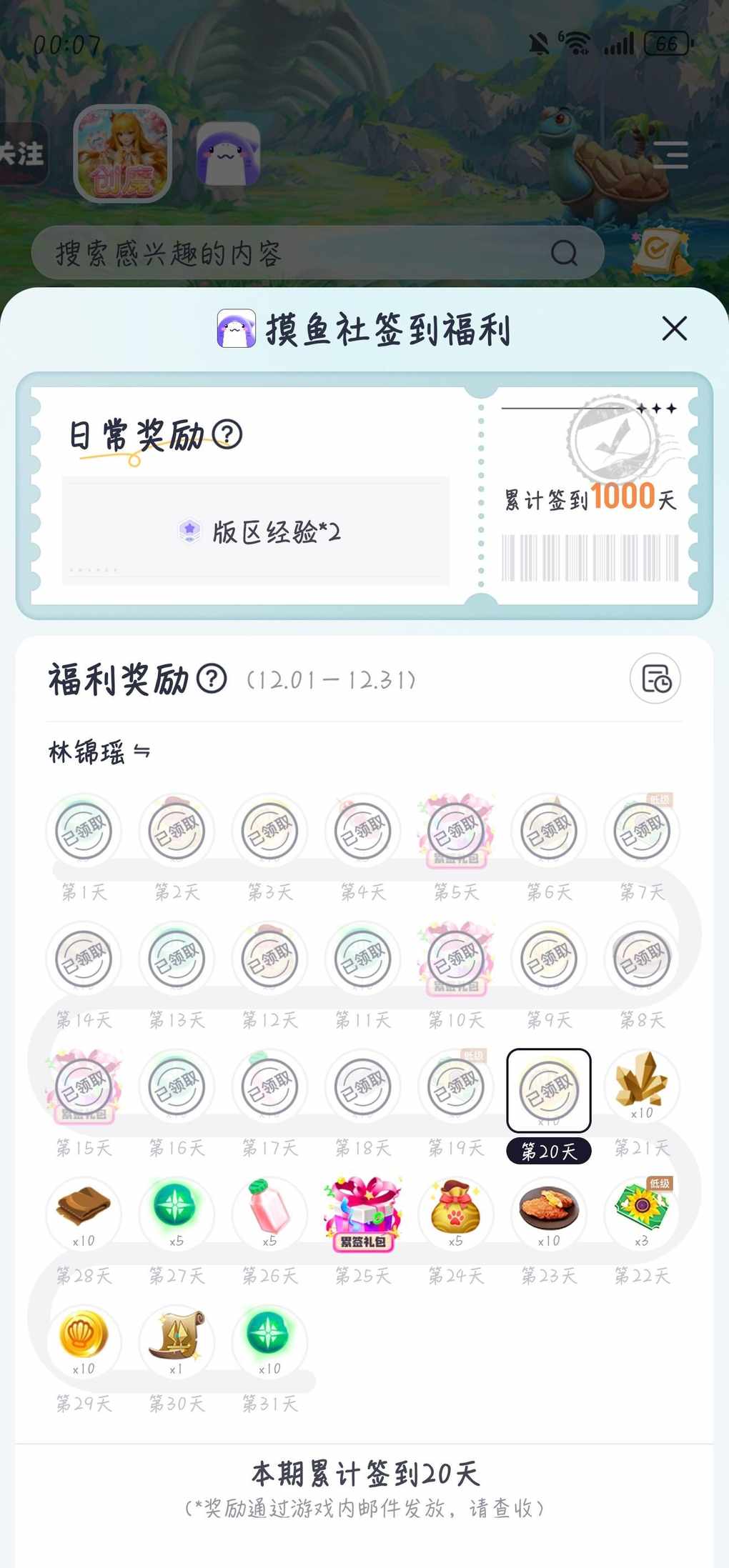Open the sign-in history record icon
729x1568 pixels.
[x=655, y=679]
